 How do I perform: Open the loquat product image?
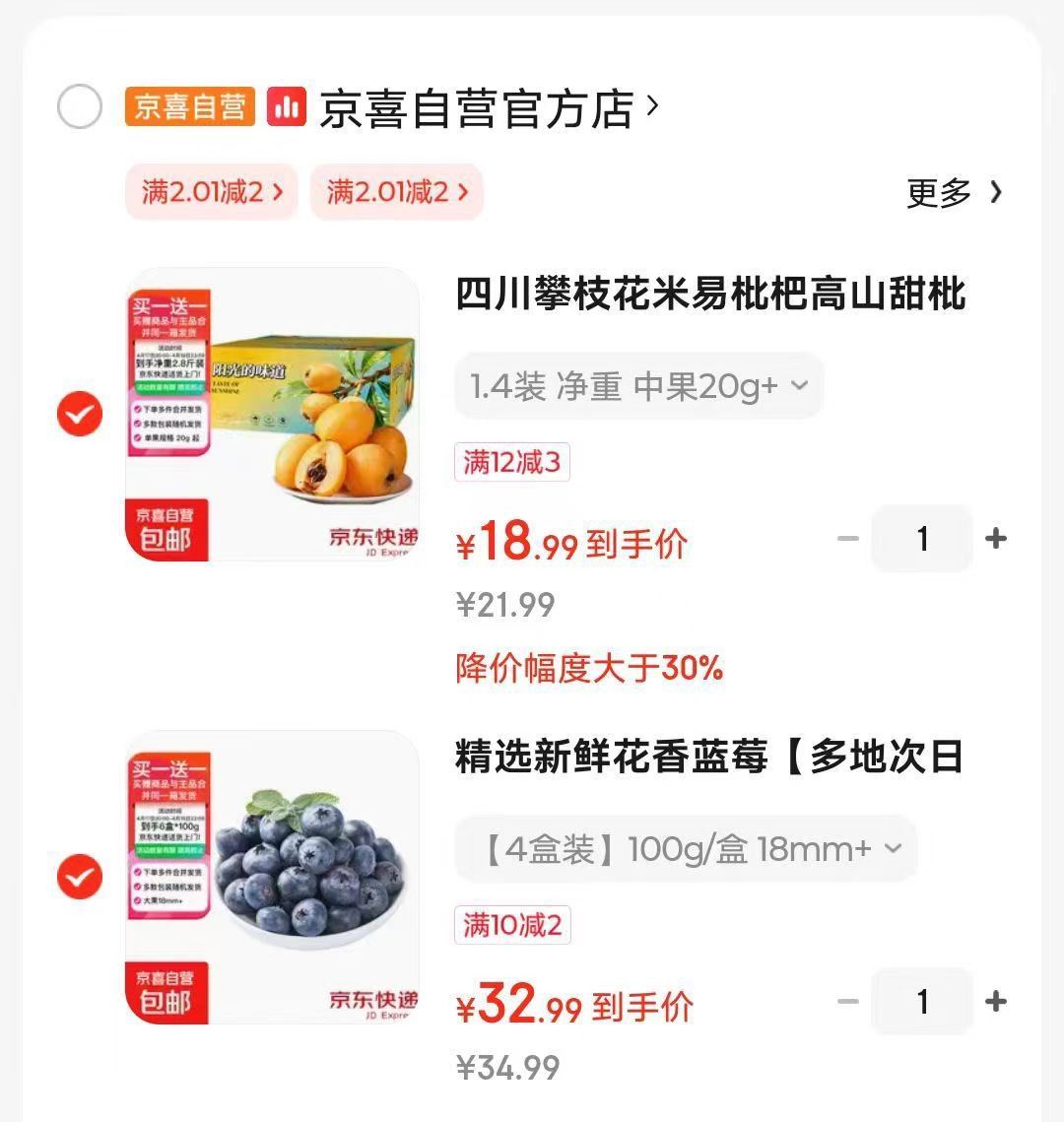point(272,414)
